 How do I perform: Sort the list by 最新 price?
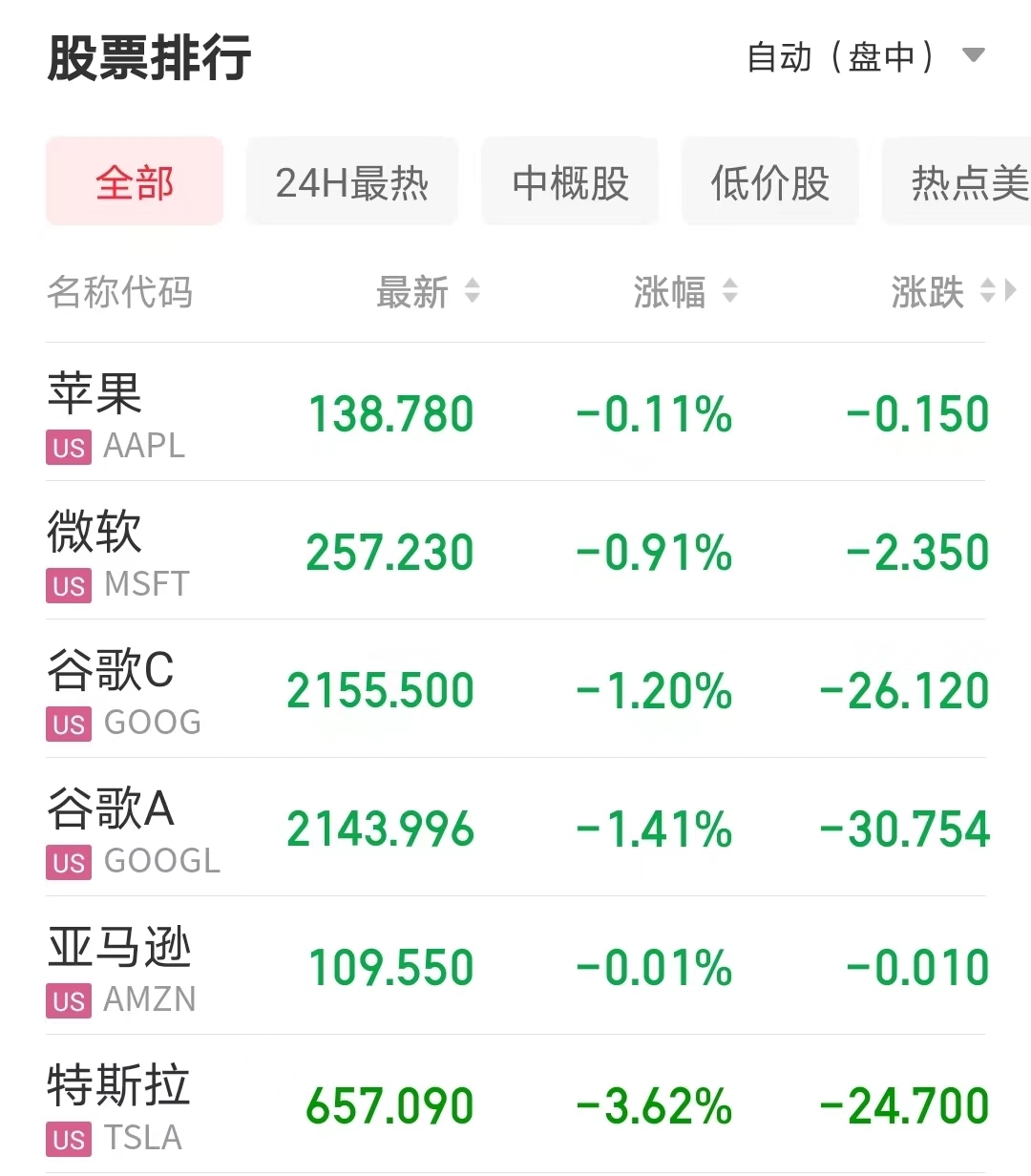428,292
